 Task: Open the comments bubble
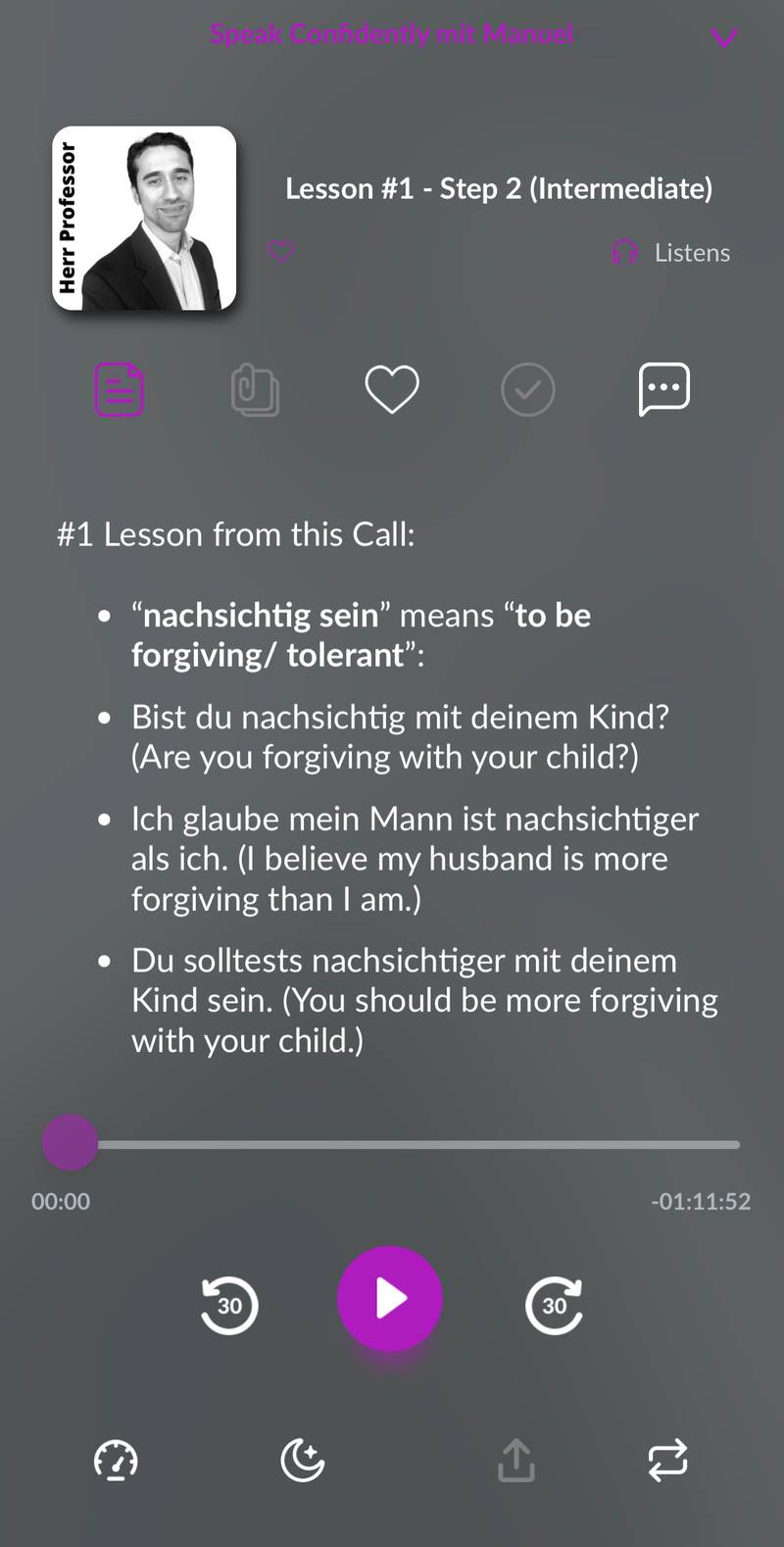(x=664, y=389)
